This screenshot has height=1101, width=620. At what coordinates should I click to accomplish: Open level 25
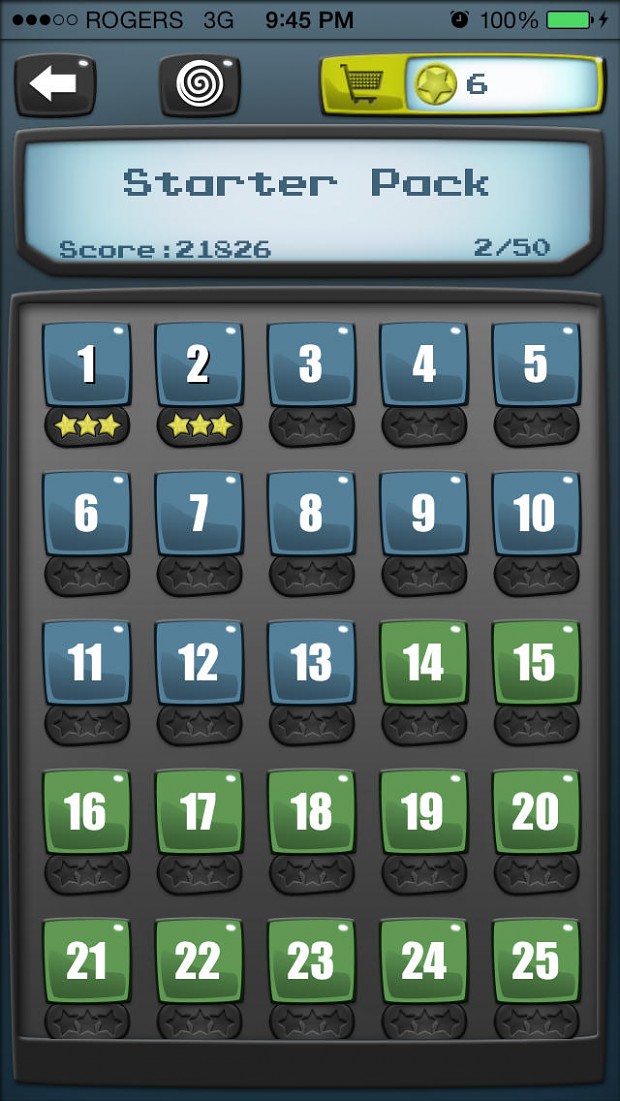point(536,960)
